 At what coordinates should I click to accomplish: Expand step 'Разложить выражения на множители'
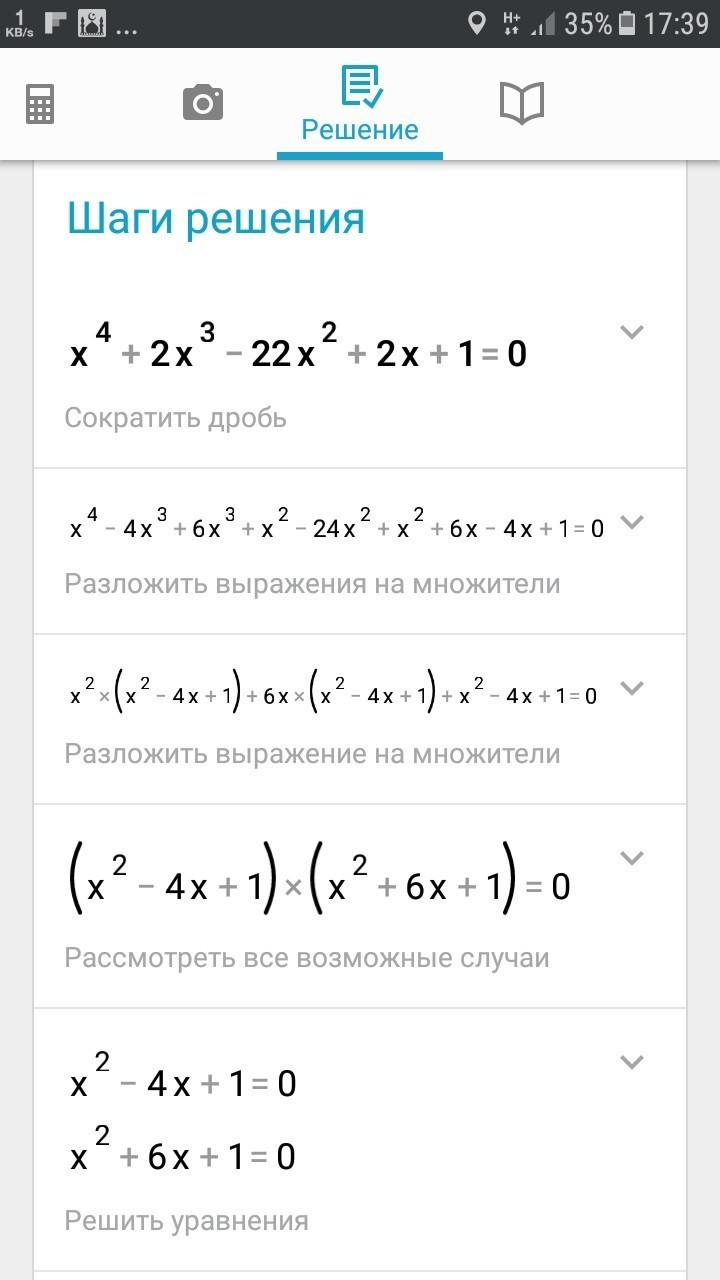coord(631,522)
